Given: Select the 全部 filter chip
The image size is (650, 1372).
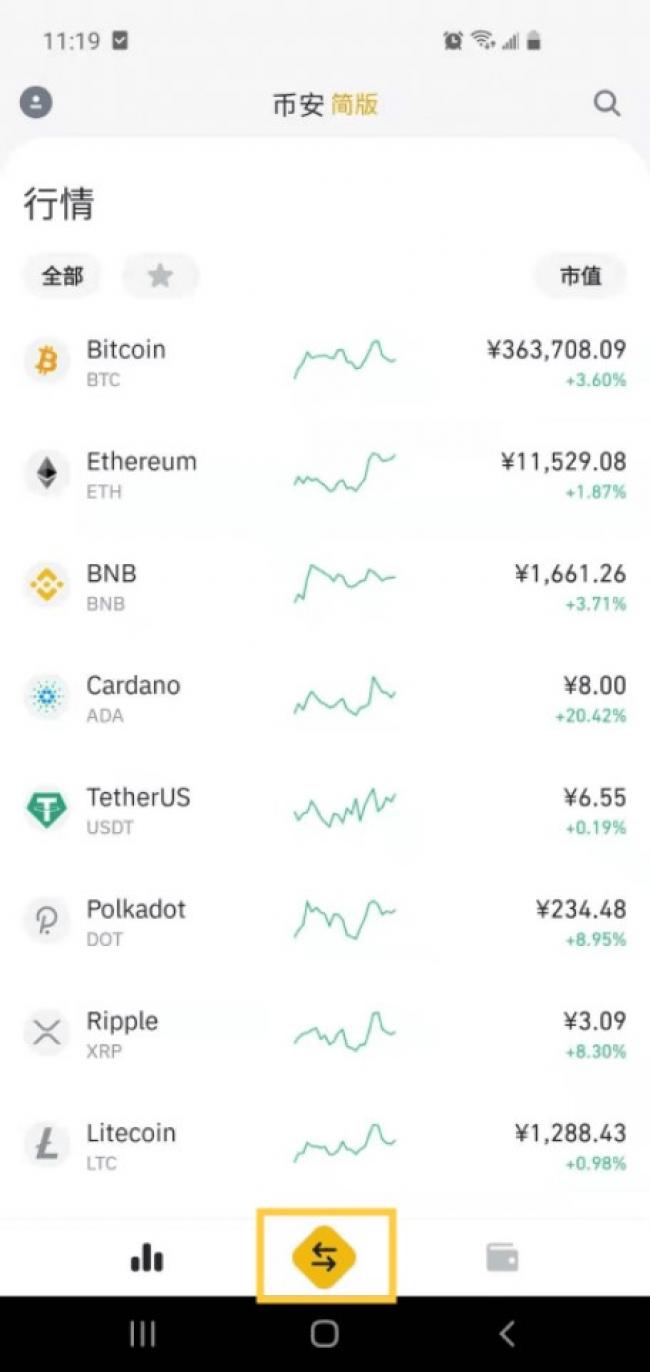Looking at the screenshot, I should tap(62, 276).
